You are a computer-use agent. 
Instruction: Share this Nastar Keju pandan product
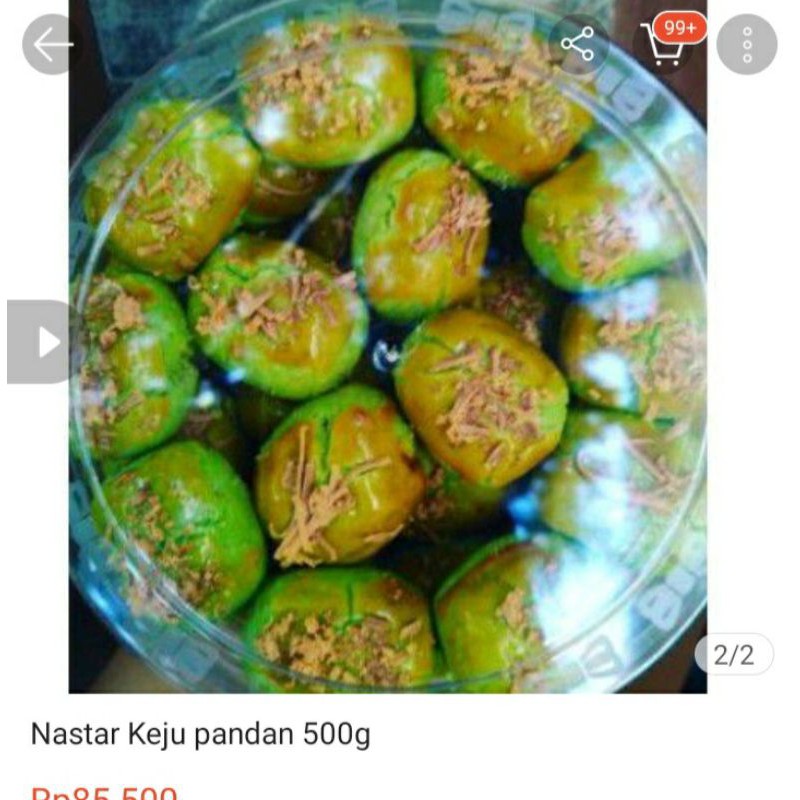(x=577, y=44)
